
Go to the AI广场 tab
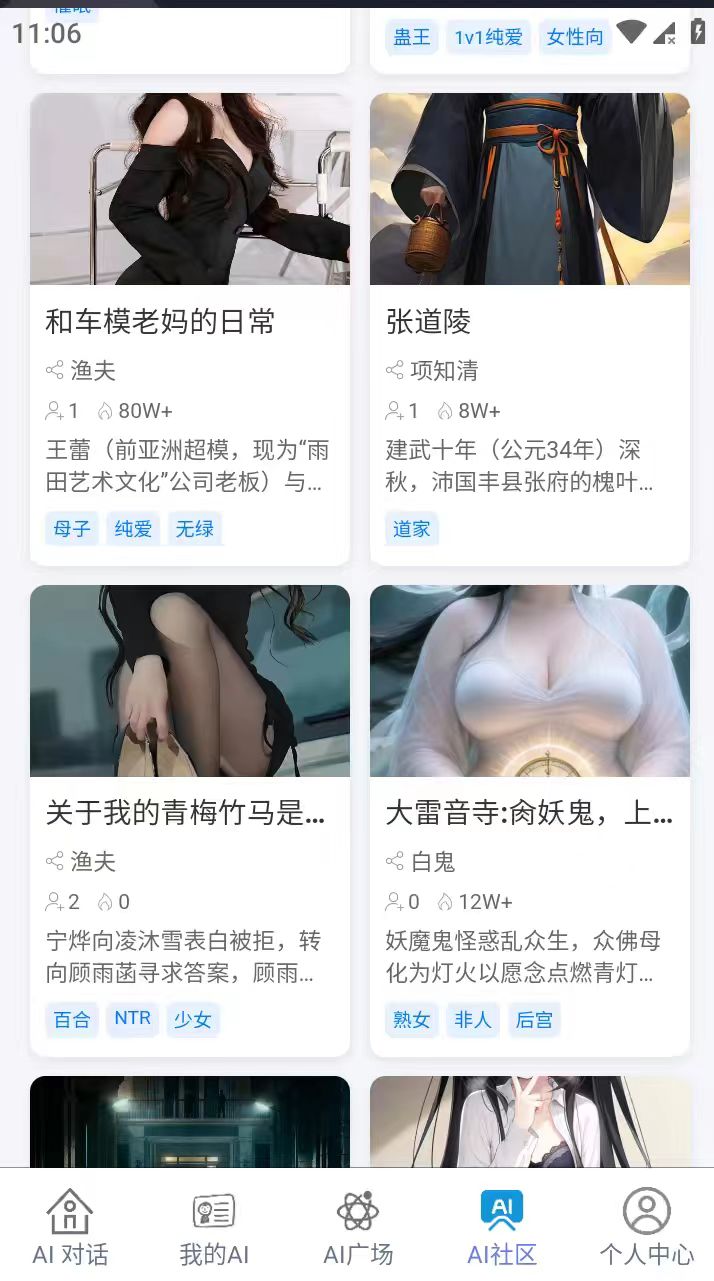click(357, 1227)
